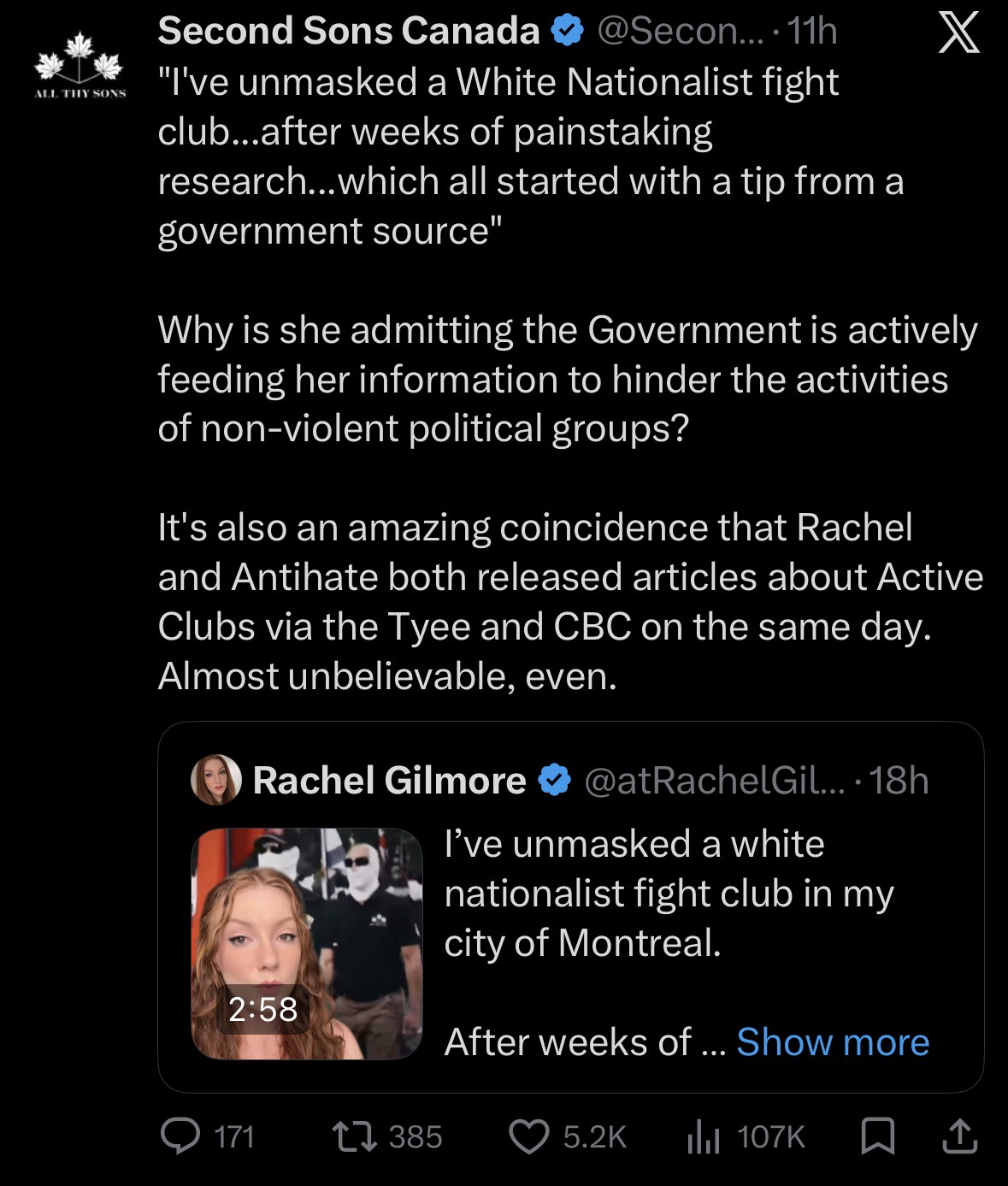Expand quoted post with Show more
Viewport: 1008px width, 1186px height.
coord(832,1042)
